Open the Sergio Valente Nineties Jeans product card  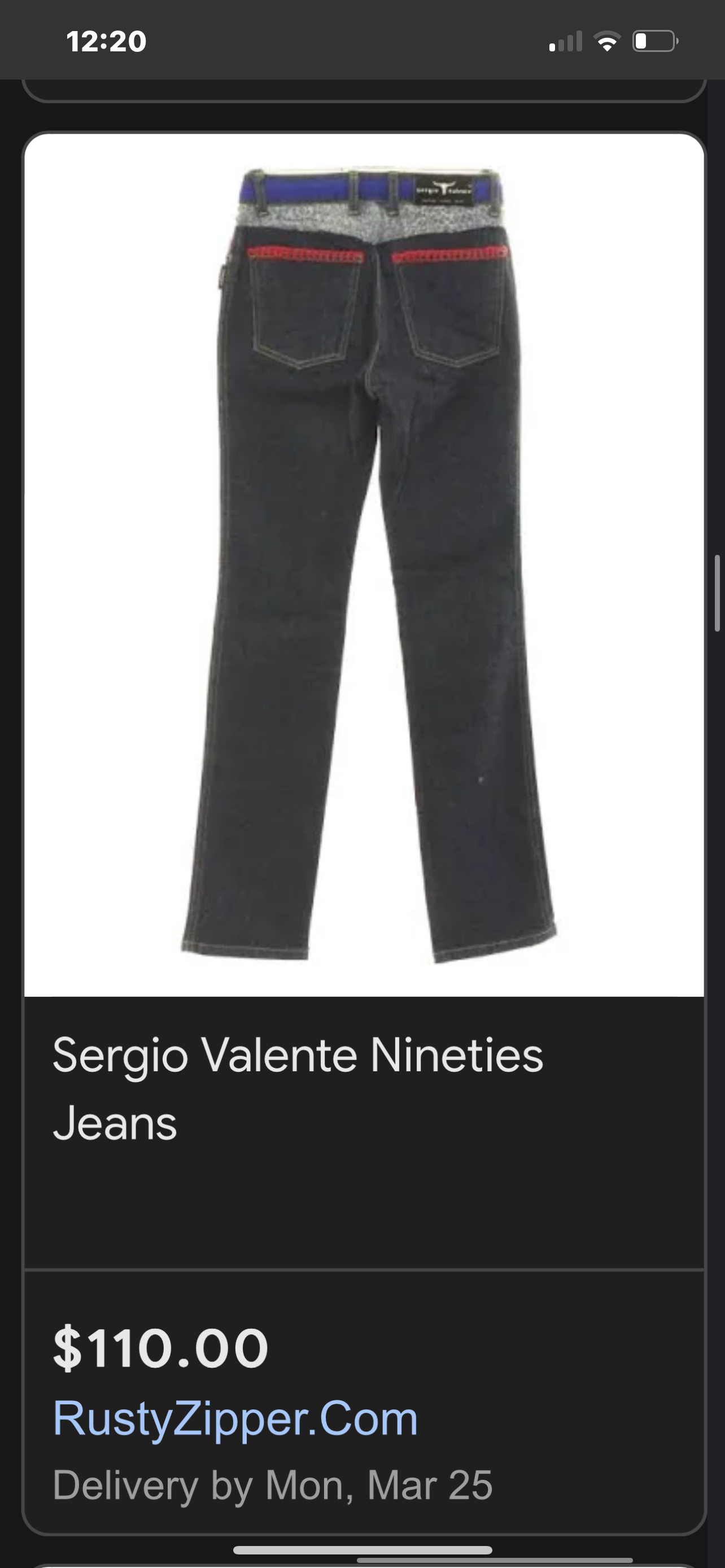click(x=298, y=1089)
